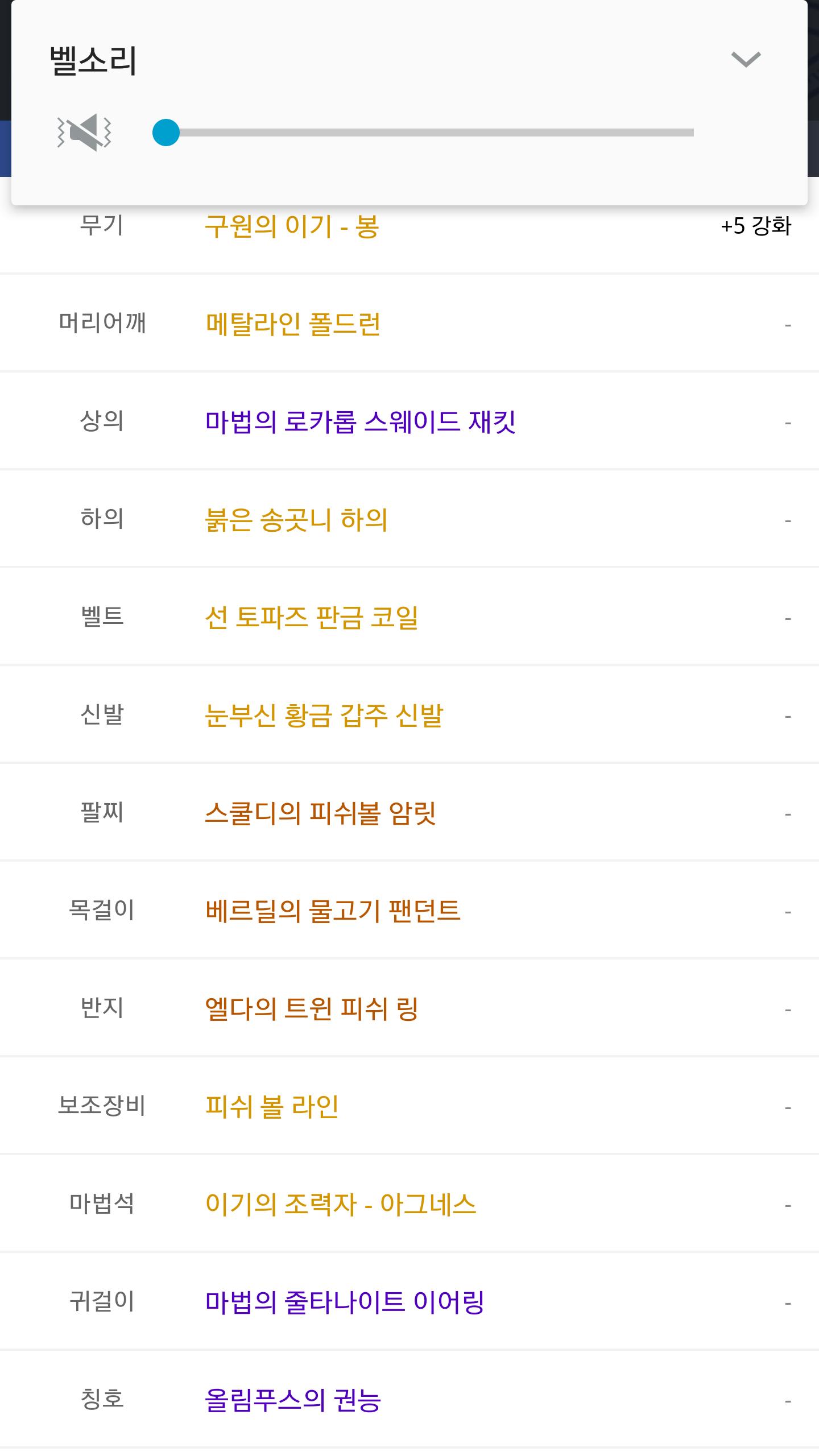Open item 메탈라인 폴드런
The width and height of the screenshot is (819, 1456).
pyautogui.click(x=293, y=324)
